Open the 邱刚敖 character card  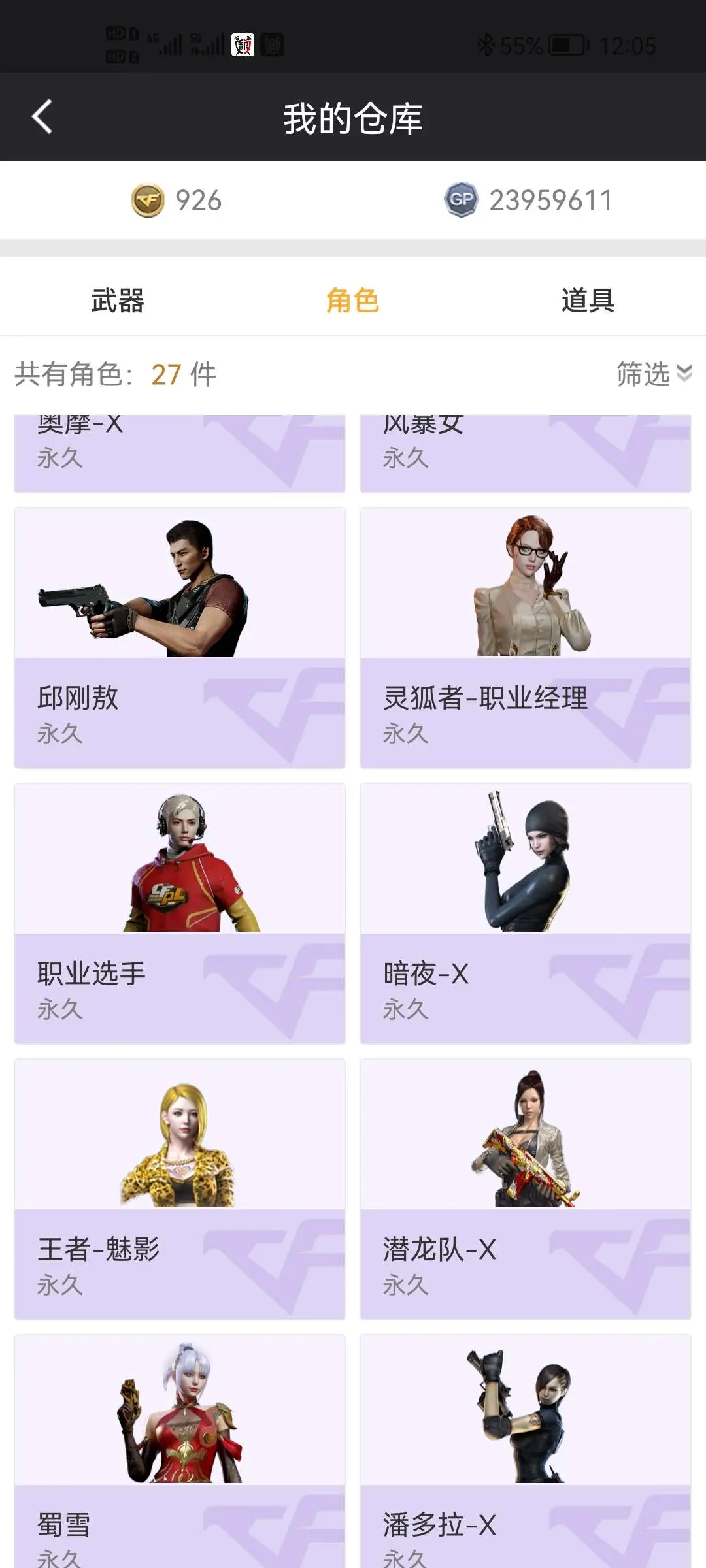[x=180, y=637]
